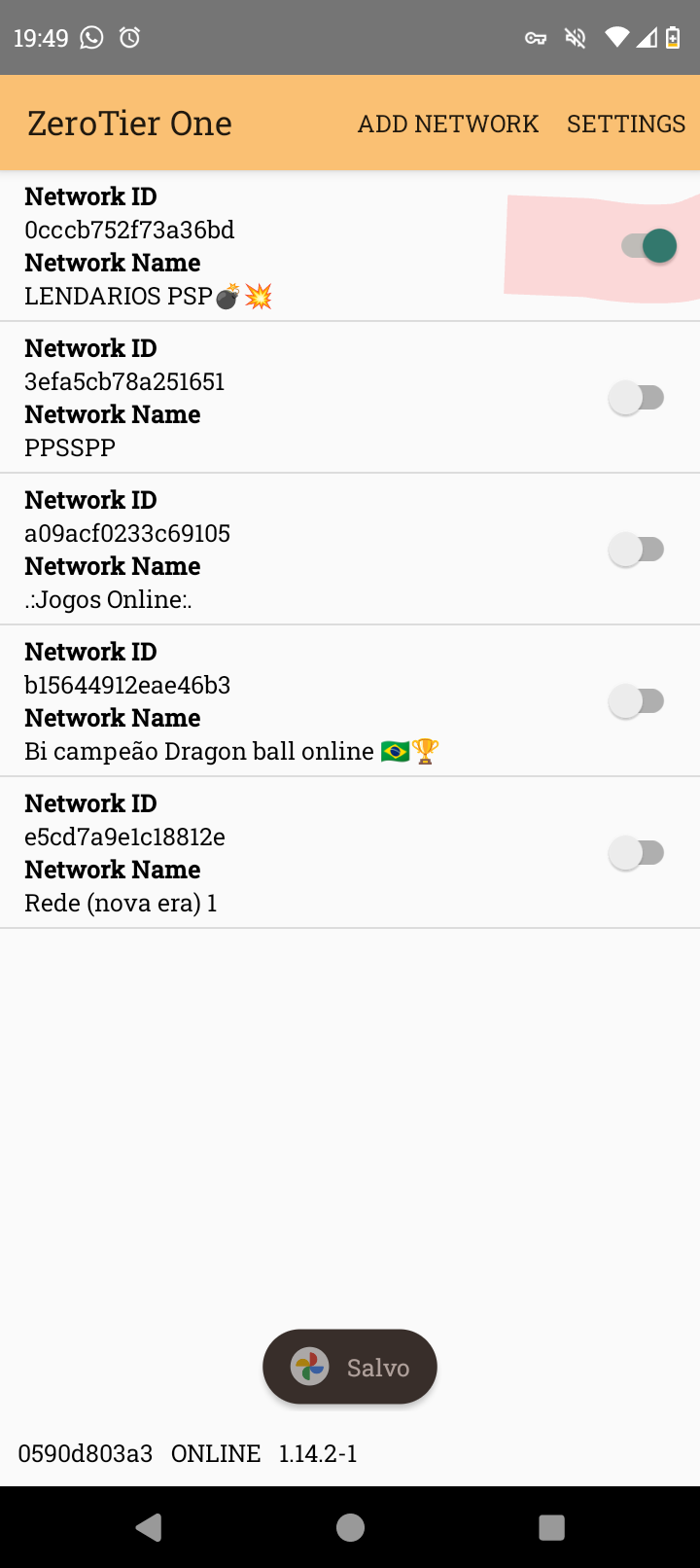Turn on the .:Jogos Online:. network
This screenshot has height=1568, width=700.
[x=637, y=550]
